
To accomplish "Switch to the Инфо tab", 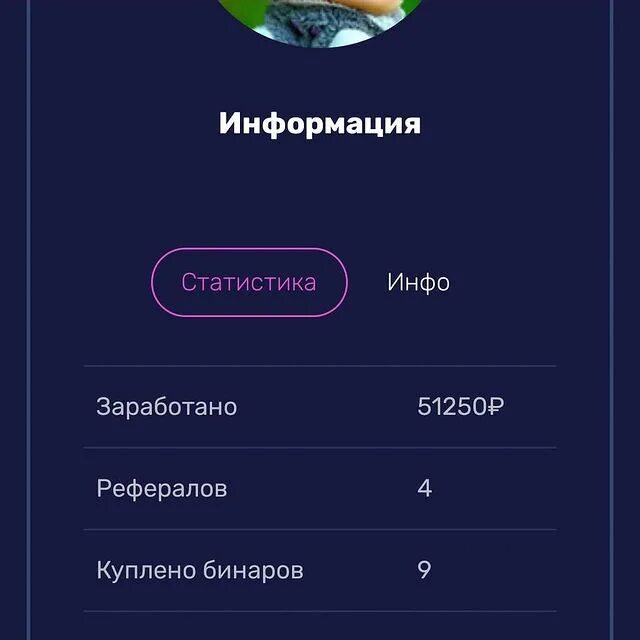I will coord(418,282).
